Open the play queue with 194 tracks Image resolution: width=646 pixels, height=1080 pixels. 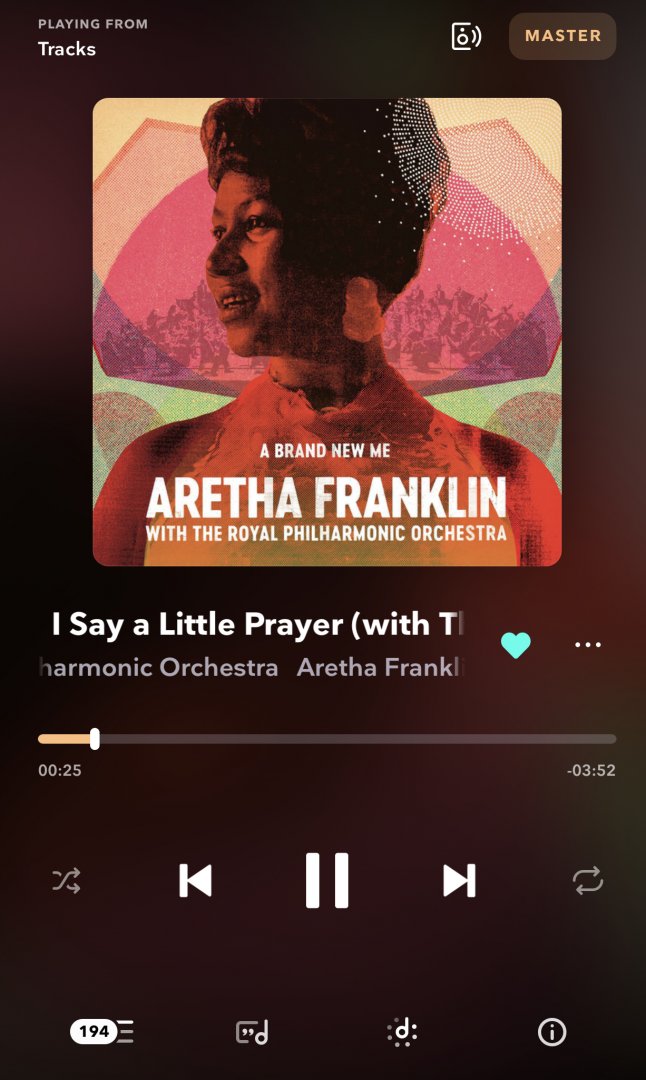click(102, 1032)
